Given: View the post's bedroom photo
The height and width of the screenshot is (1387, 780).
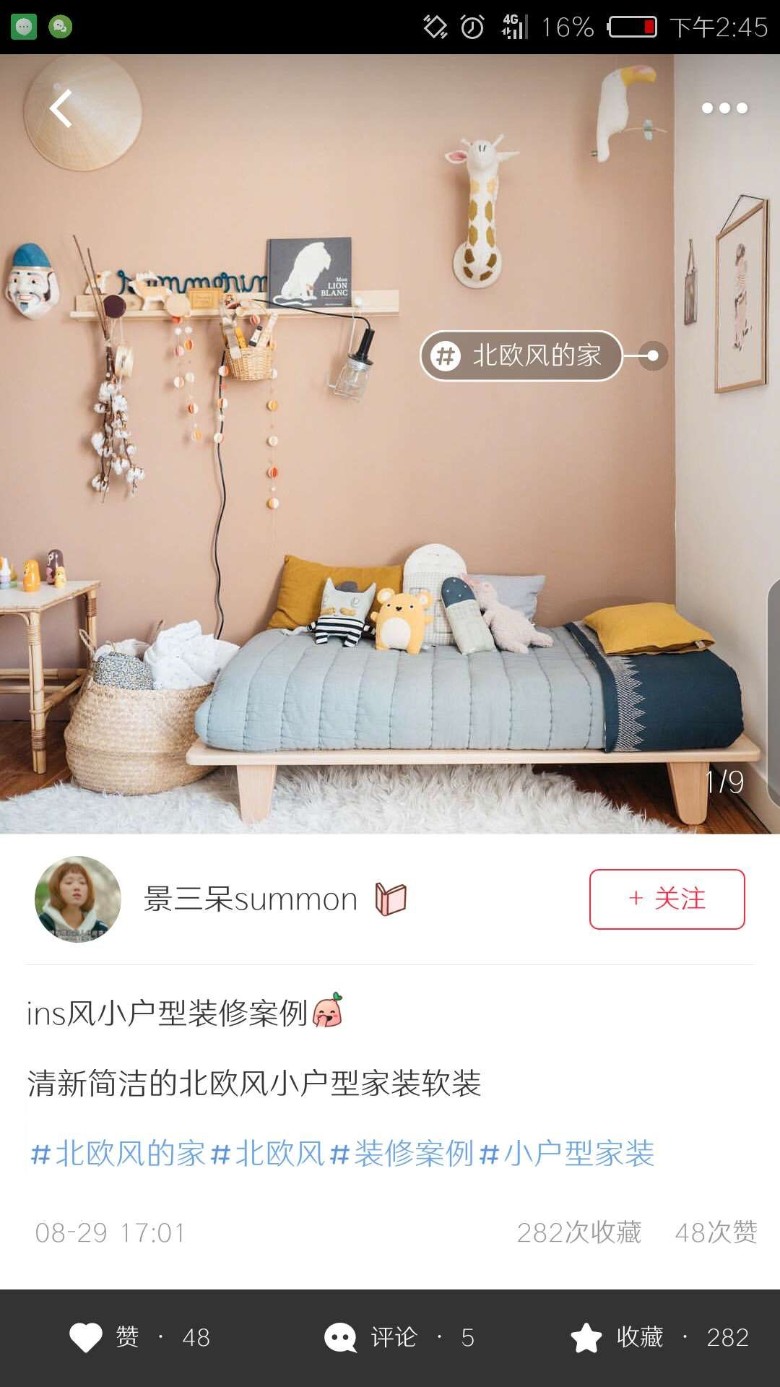Looking at the screenshot, I should pos(390,560).
